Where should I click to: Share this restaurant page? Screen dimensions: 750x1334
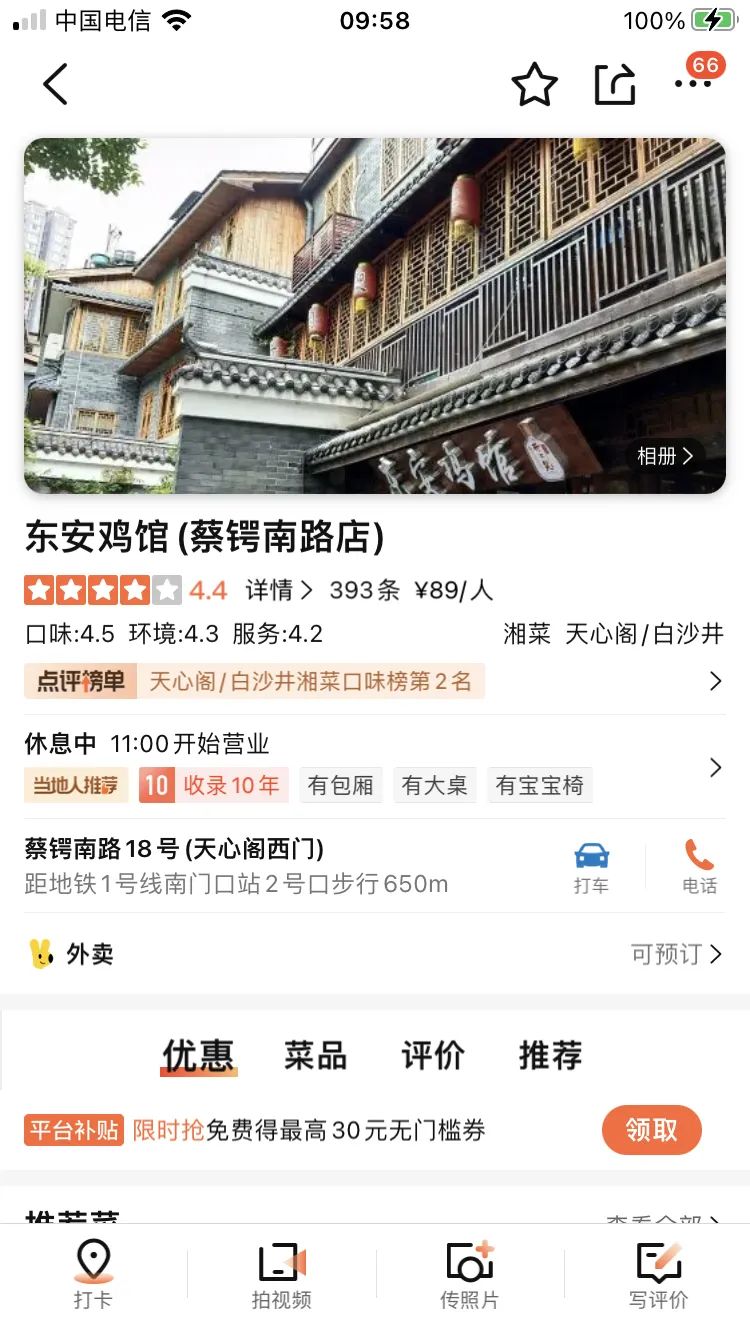pos(615,85)
